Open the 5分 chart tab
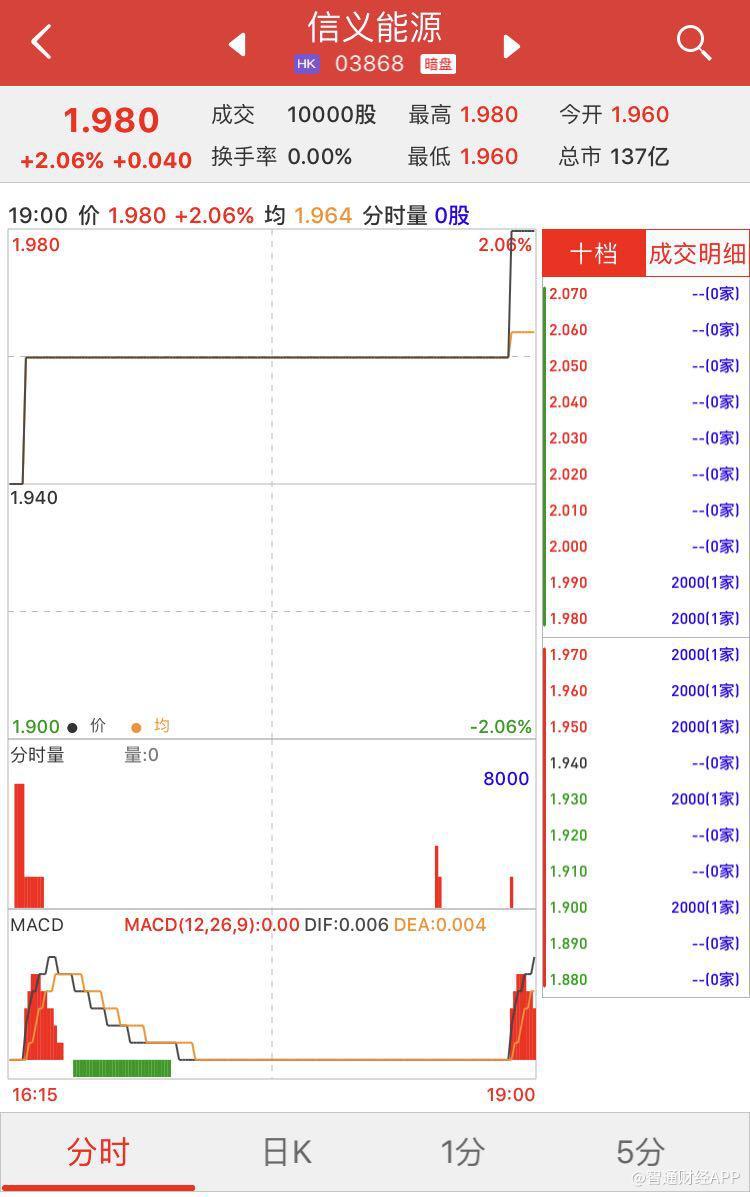This screenshot has height=1197, width=750. (640, 1152)
